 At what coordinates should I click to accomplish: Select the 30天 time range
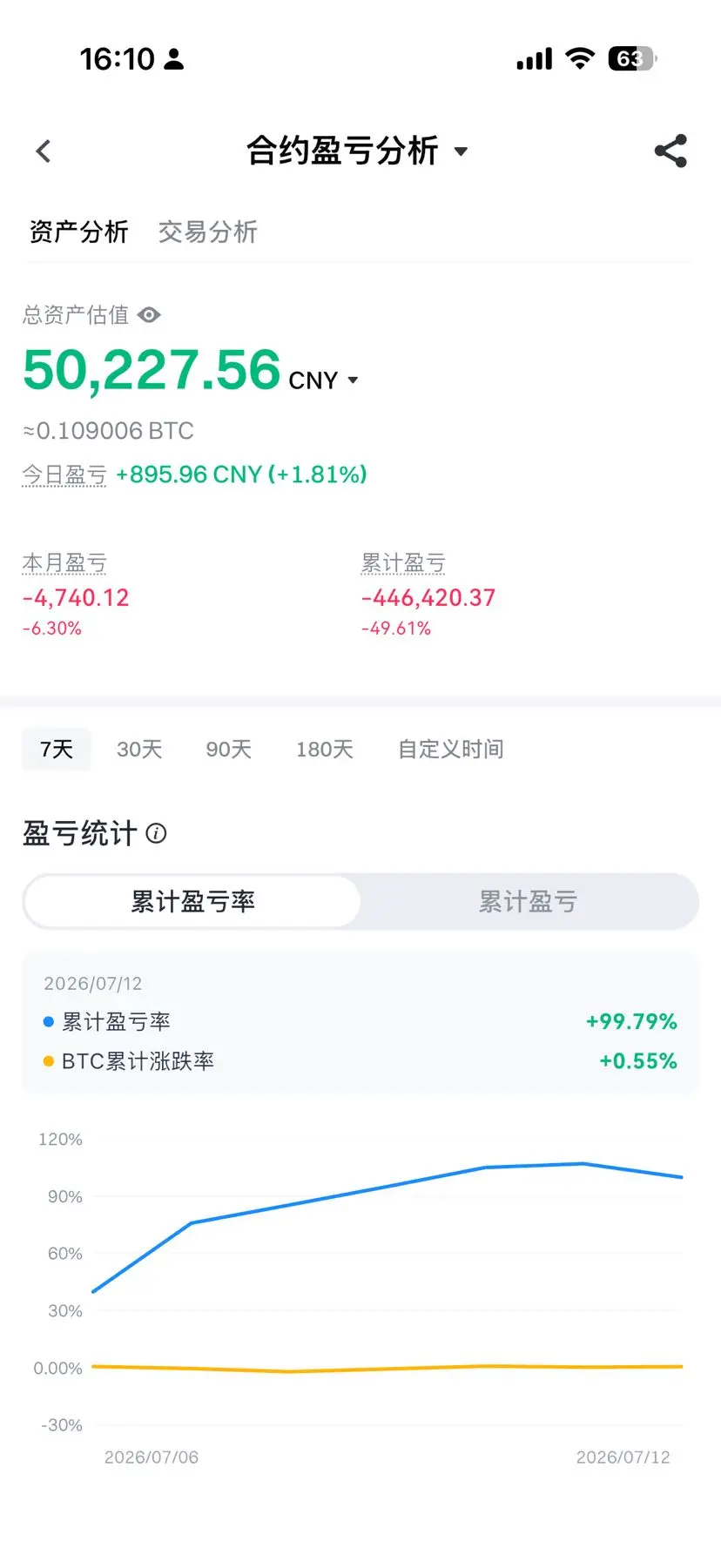pyautogui.click(x=139, y=749)
